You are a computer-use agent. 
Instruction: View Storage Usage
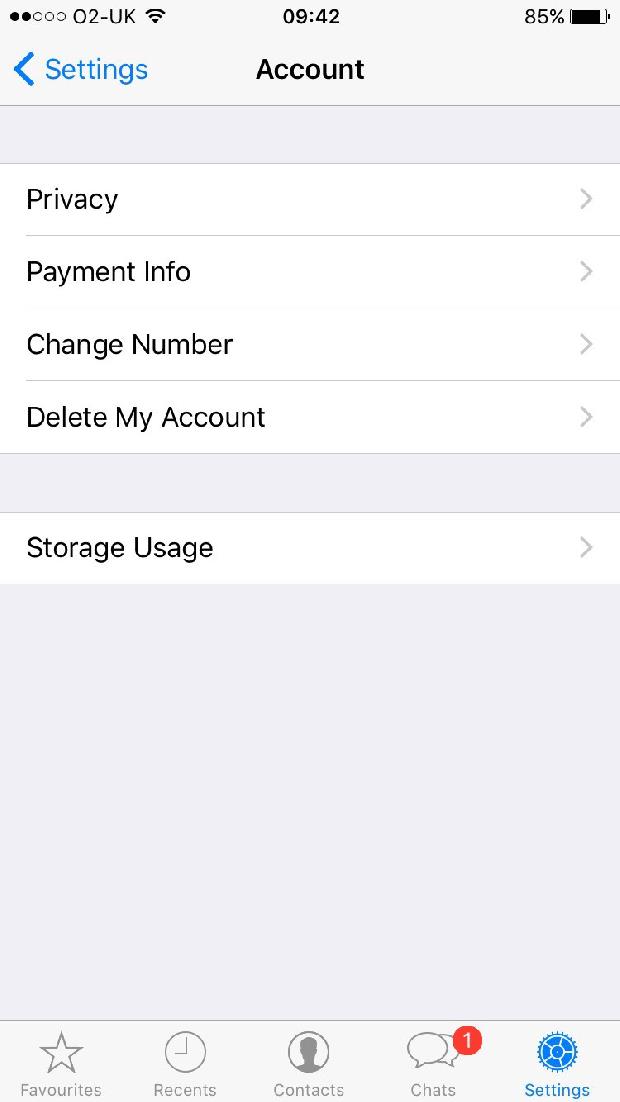[310, 548]
